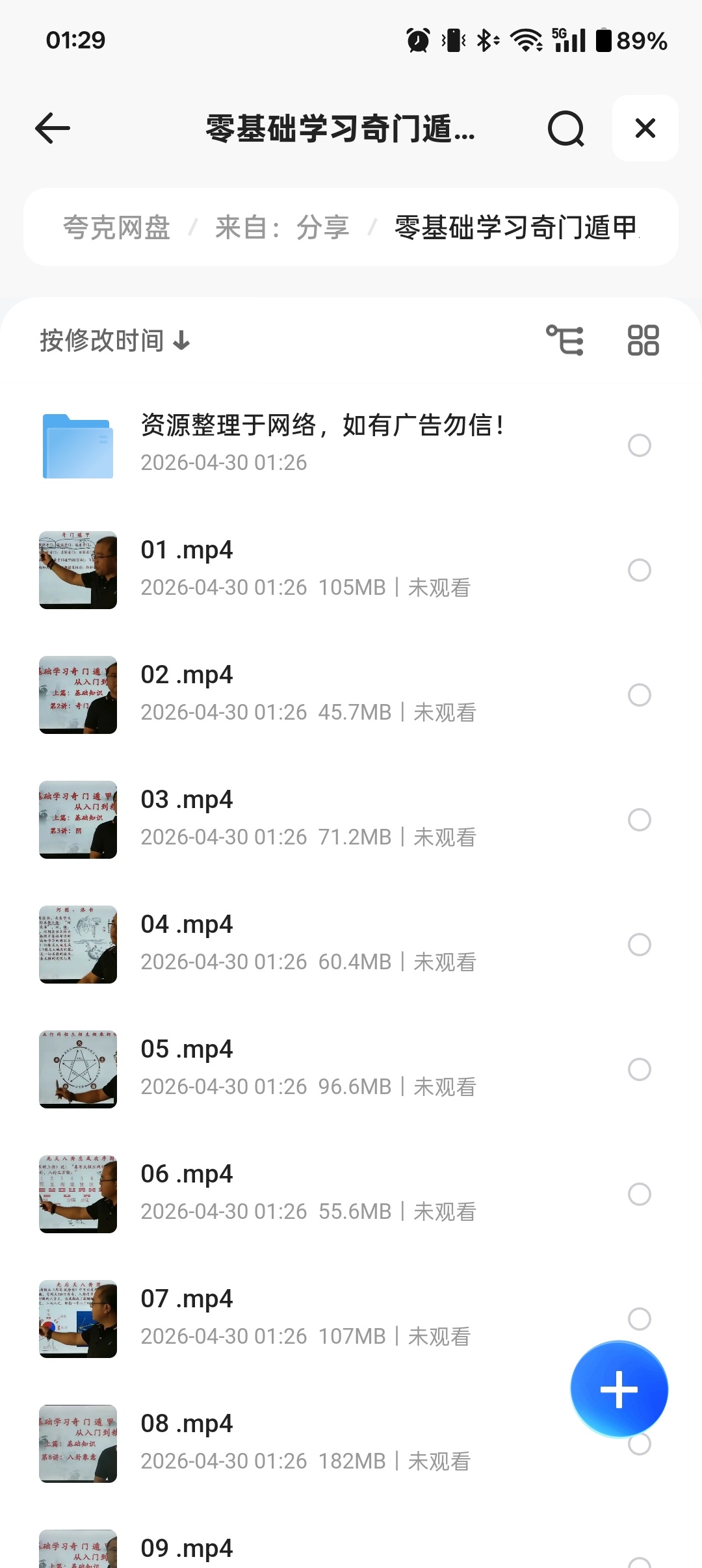The height and width of the screenshot is (1568, 702).
Task: Select the circle for 03 .mp4
Action: (x=640, y=820)
